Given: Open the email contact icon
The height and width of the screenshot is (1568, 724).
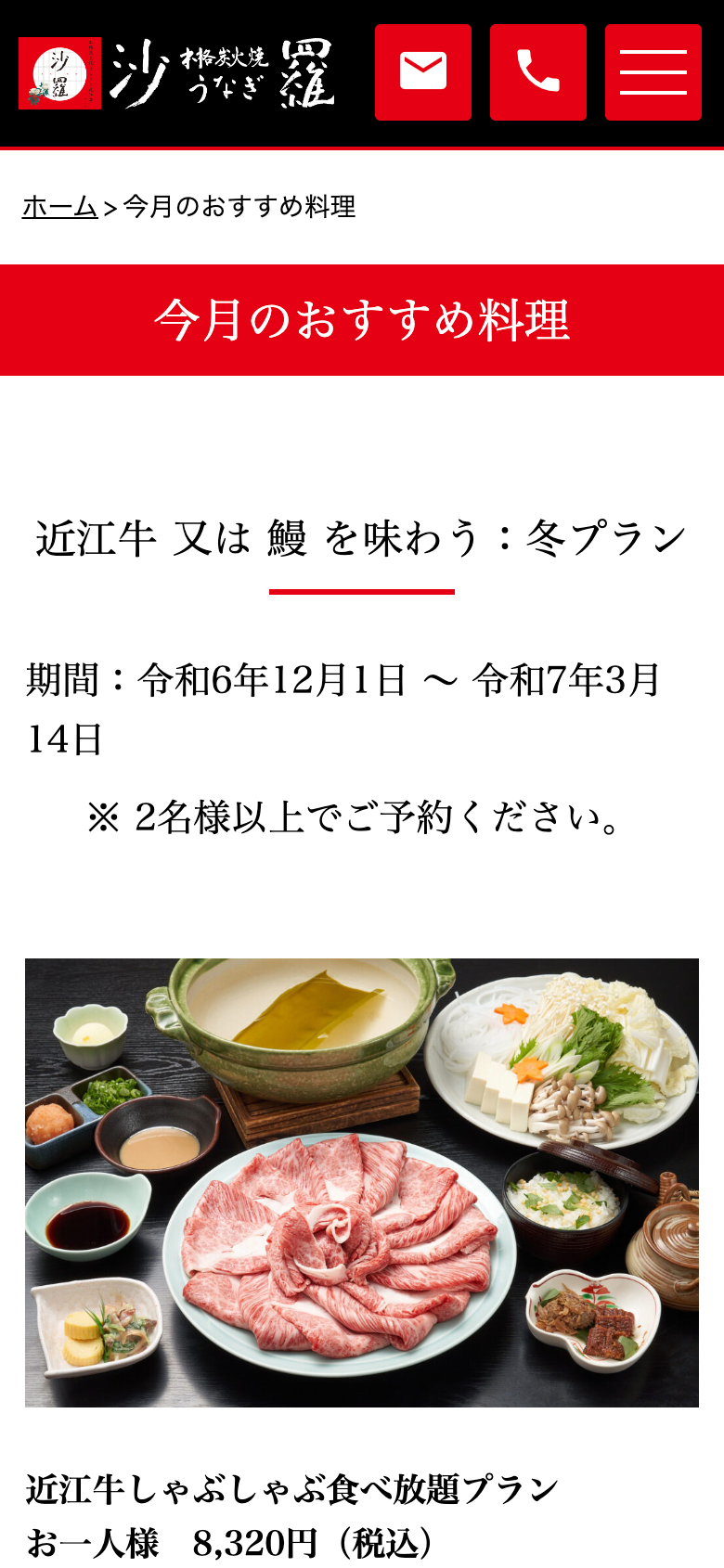Looking at the screenshot, I should 423,72.
